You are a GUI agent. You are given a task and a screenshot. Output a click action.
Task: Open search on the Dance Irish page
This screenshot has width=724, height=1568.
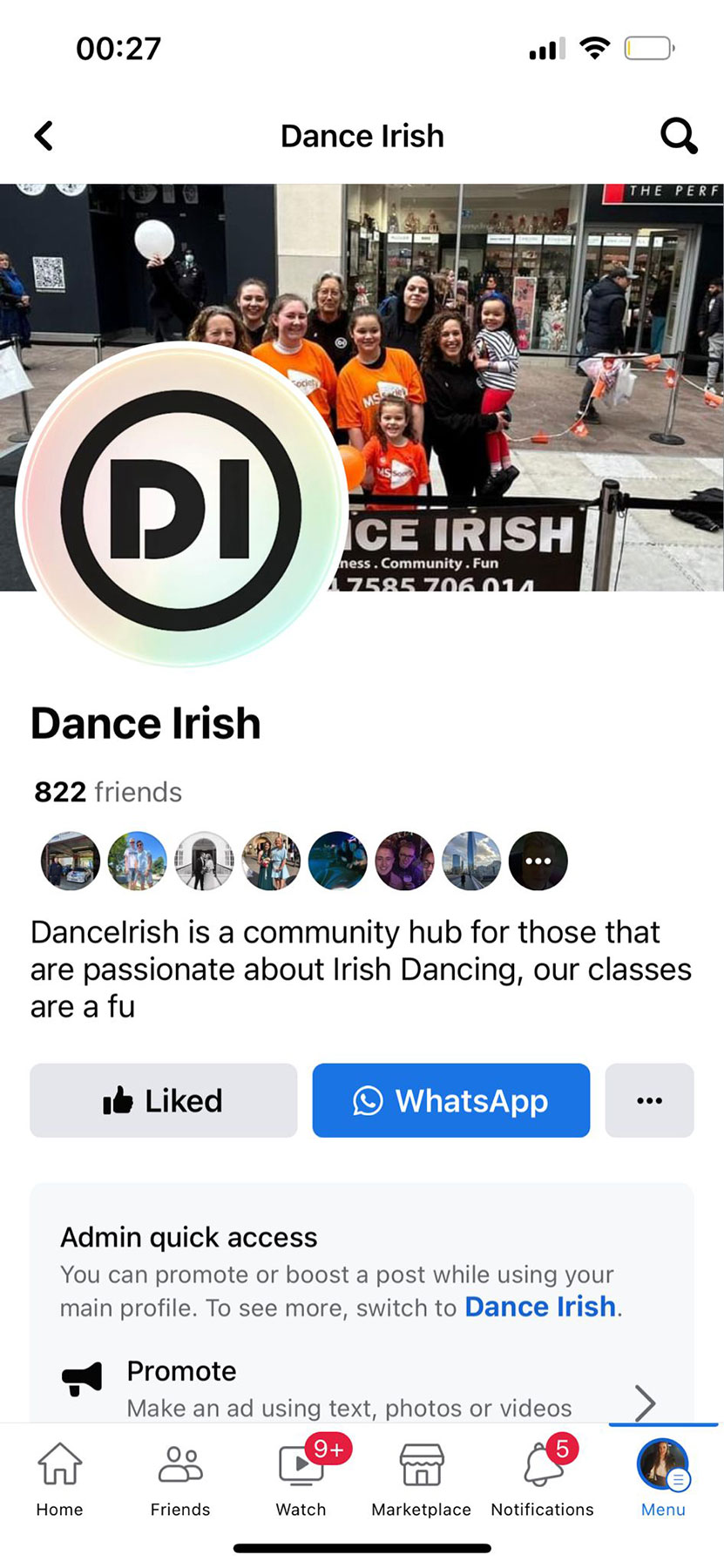click(x=679, y=136)
